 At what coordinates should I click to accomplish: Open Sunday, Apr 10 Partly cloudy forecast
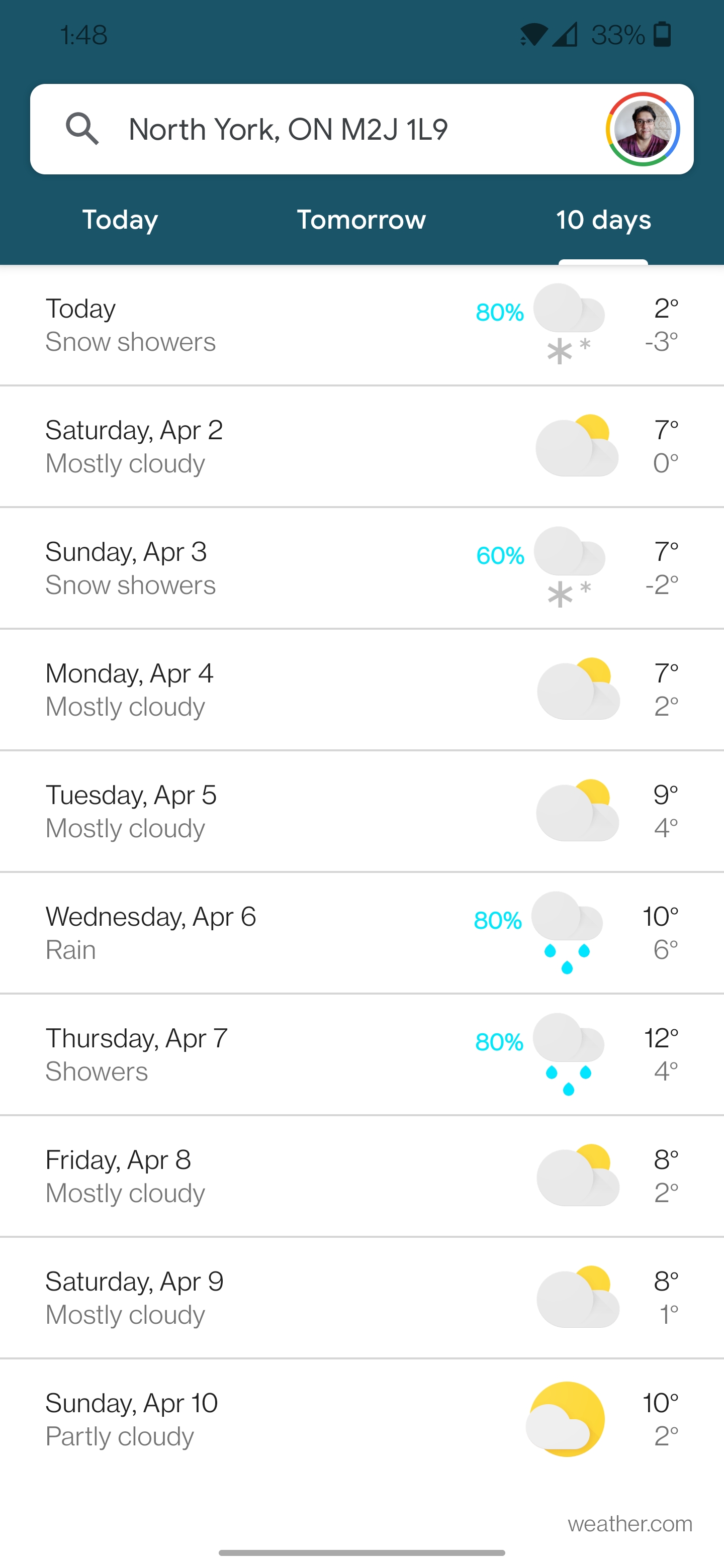(361, 1419)
